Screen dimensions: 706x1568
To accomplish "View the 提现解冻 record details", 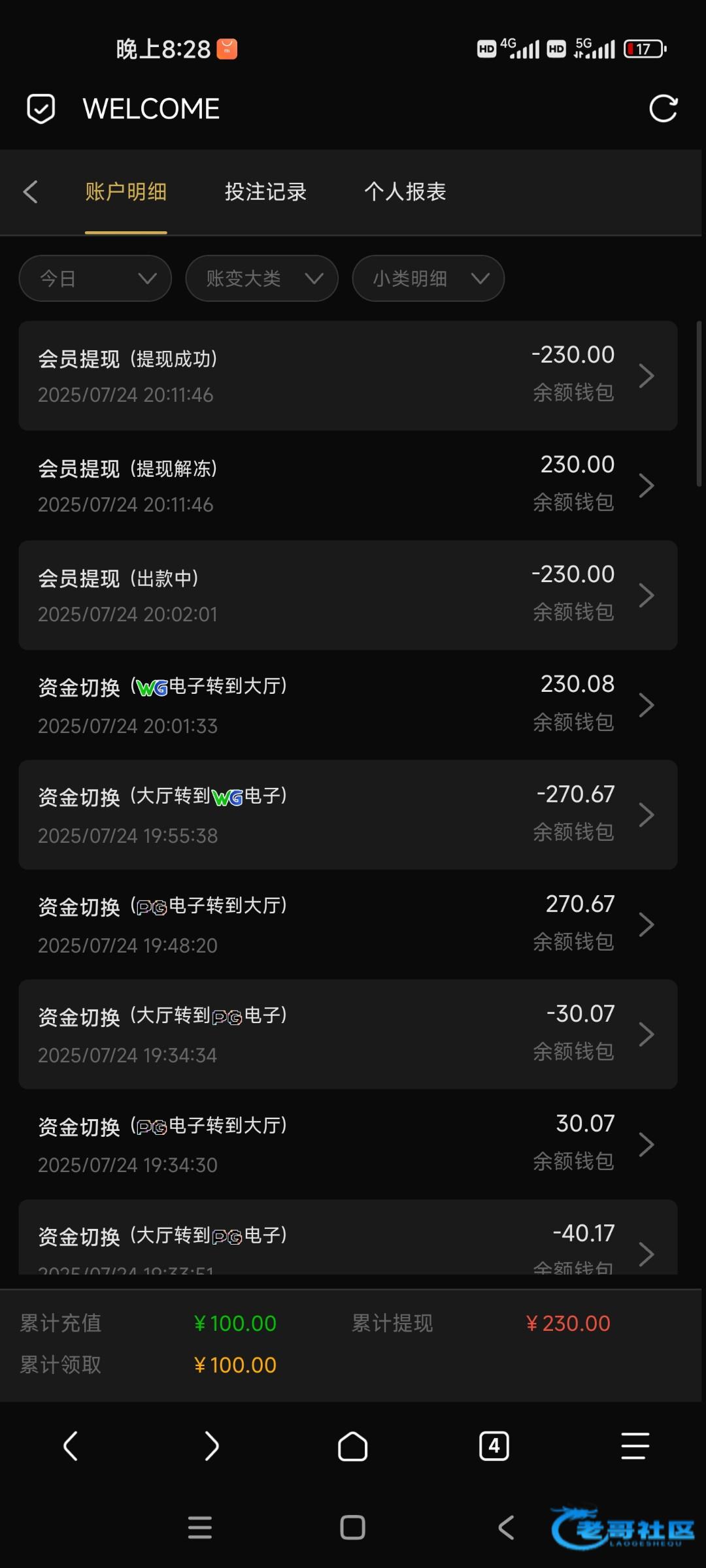I will pos(348,485).
